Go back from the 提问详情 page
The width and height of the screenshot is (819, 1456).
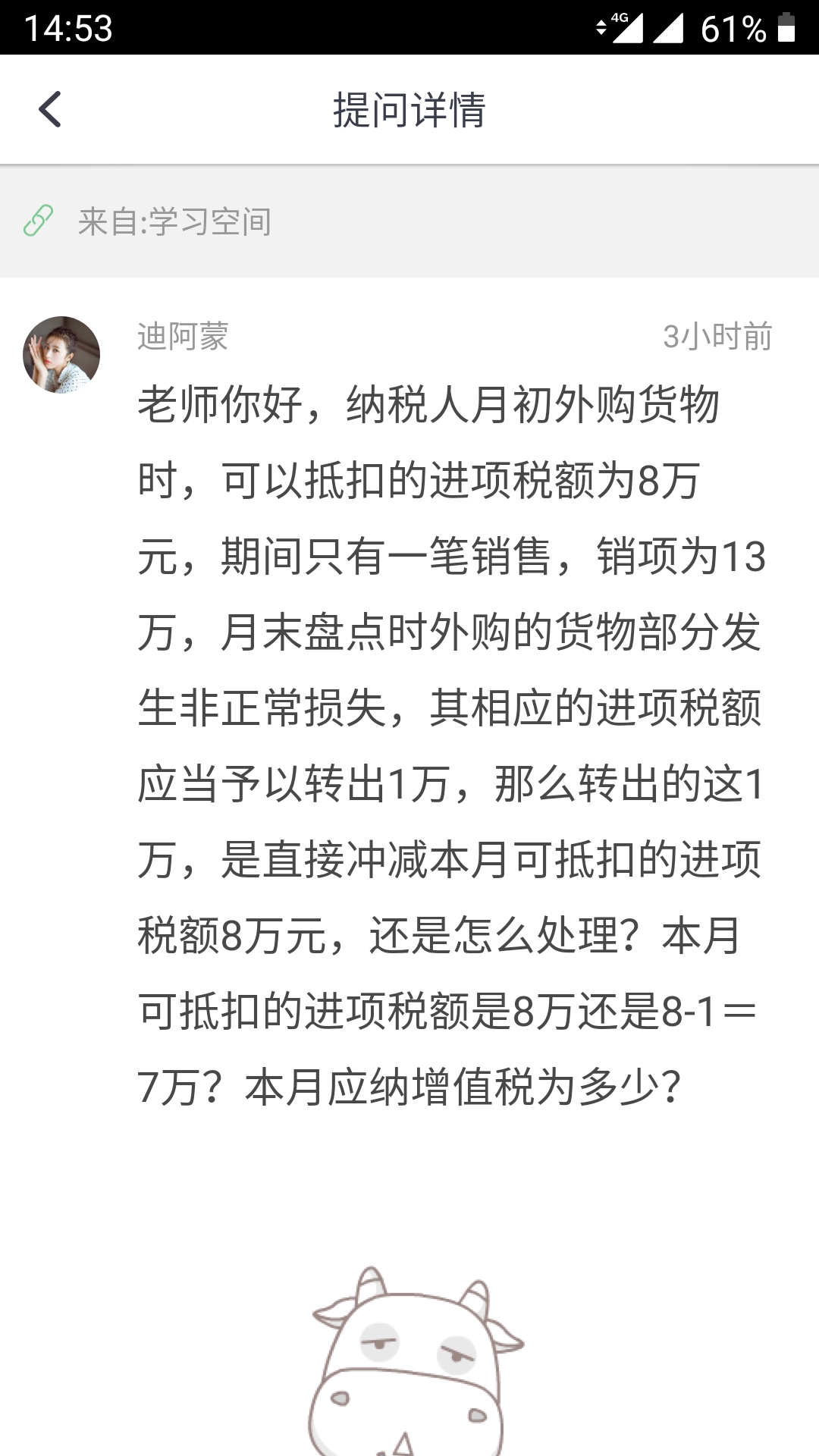pos(50,109)
